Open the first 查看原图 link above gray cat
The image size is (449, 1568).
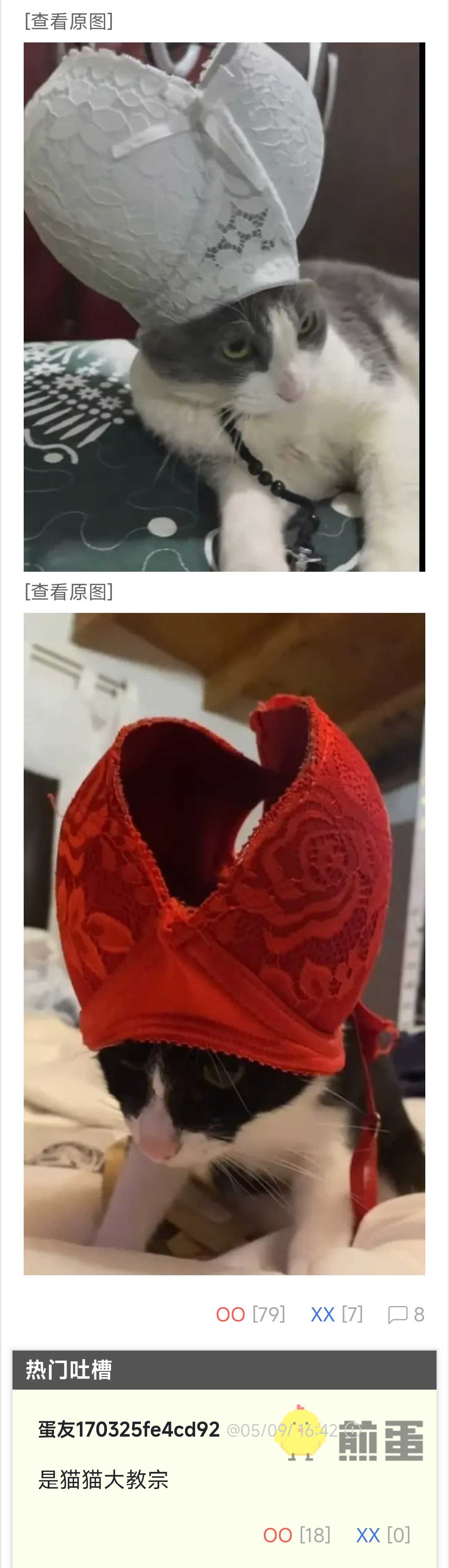click(69, 22)
